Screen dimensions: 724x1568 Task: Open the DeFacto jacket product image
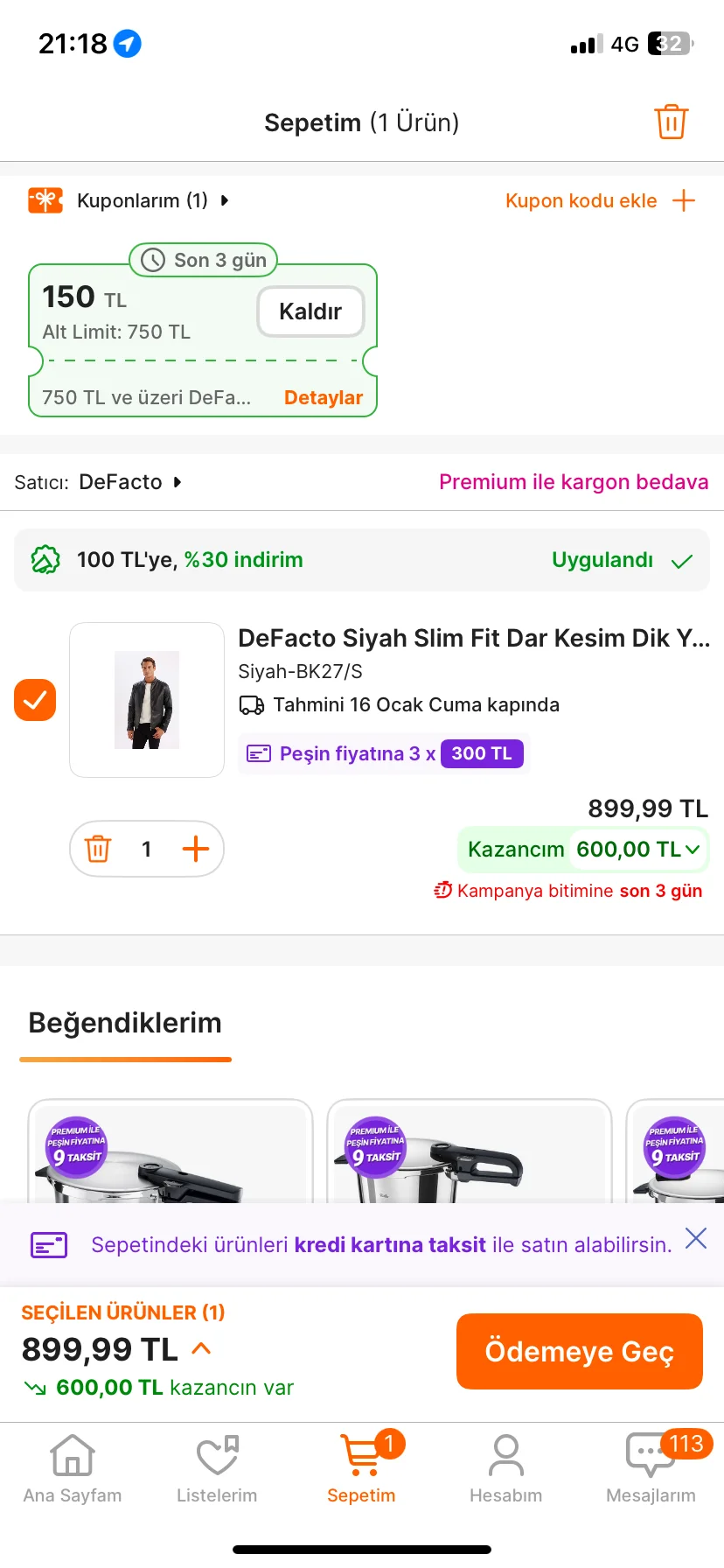point(147,700)
